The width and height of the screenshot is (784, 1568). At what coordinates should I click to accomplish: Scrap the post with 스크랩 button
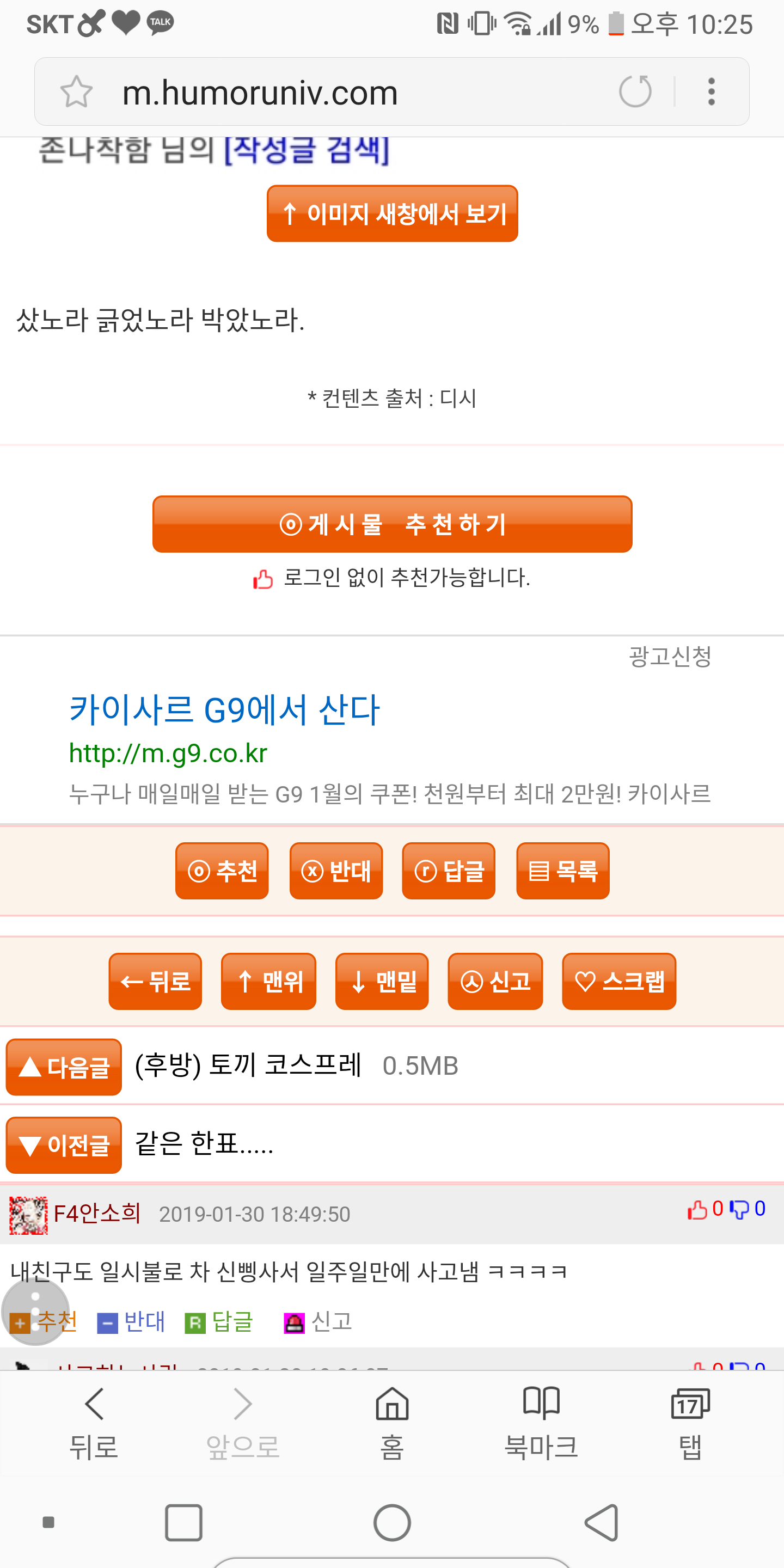[x=618, y=981]
